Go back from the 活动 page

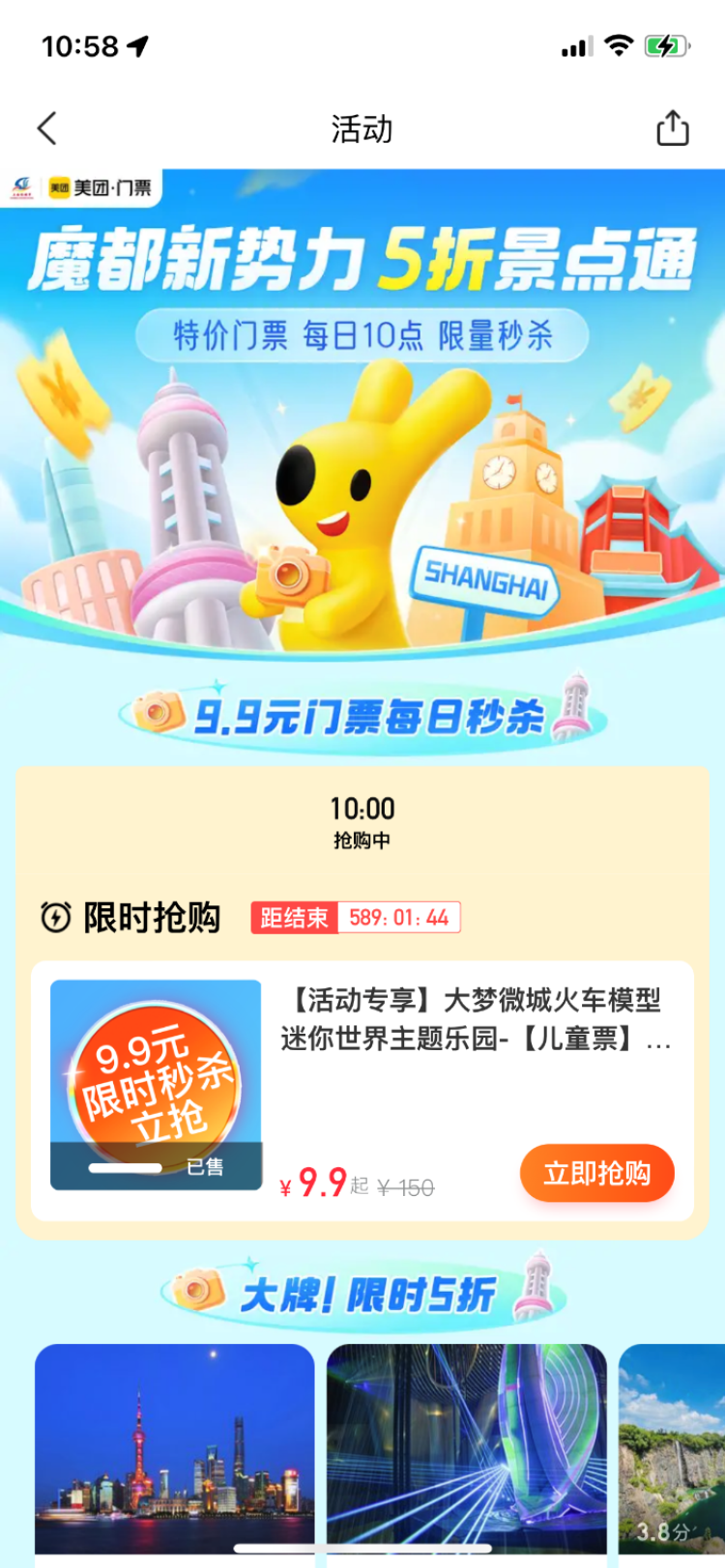click(x=47, y=128)
